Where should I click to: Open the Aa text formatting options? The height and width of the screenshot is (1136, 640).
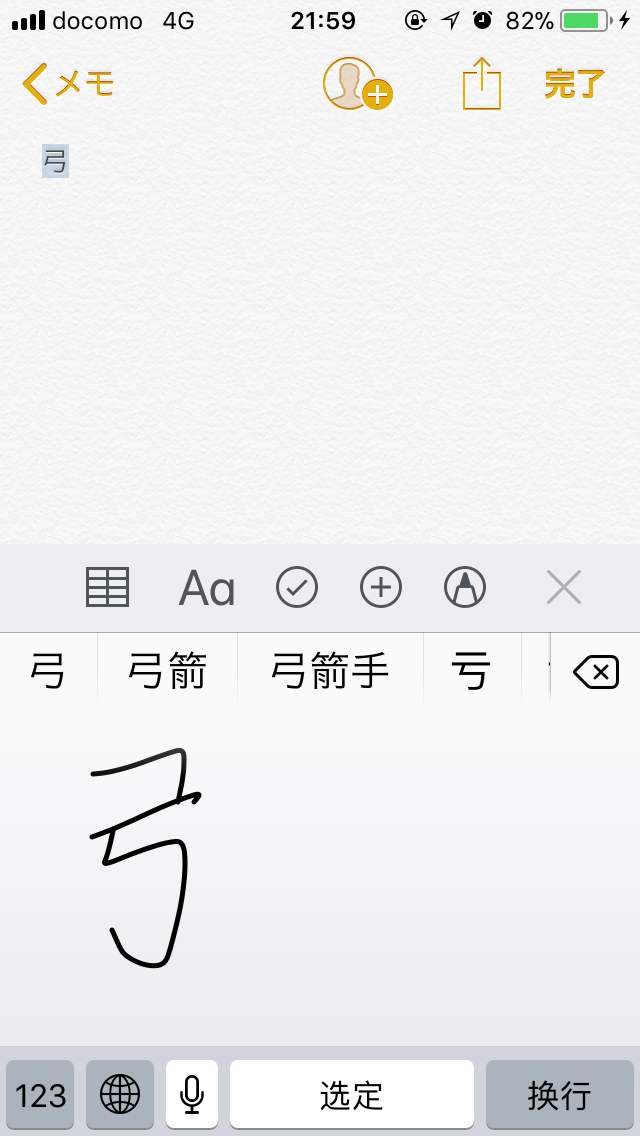pyautogui.click(x=207, y=588)
